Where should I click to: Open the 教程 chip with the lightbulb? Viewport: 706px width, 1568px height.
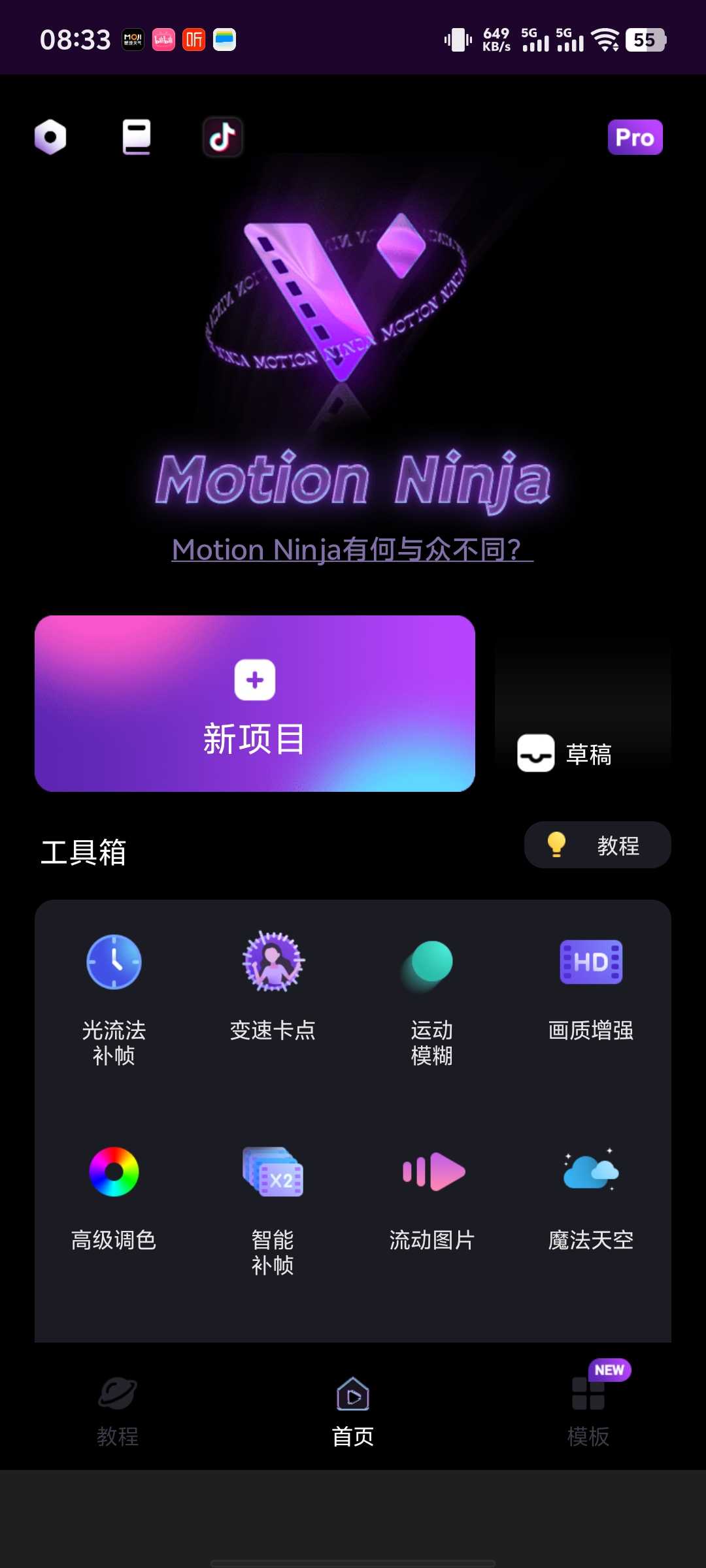(597, 845)
